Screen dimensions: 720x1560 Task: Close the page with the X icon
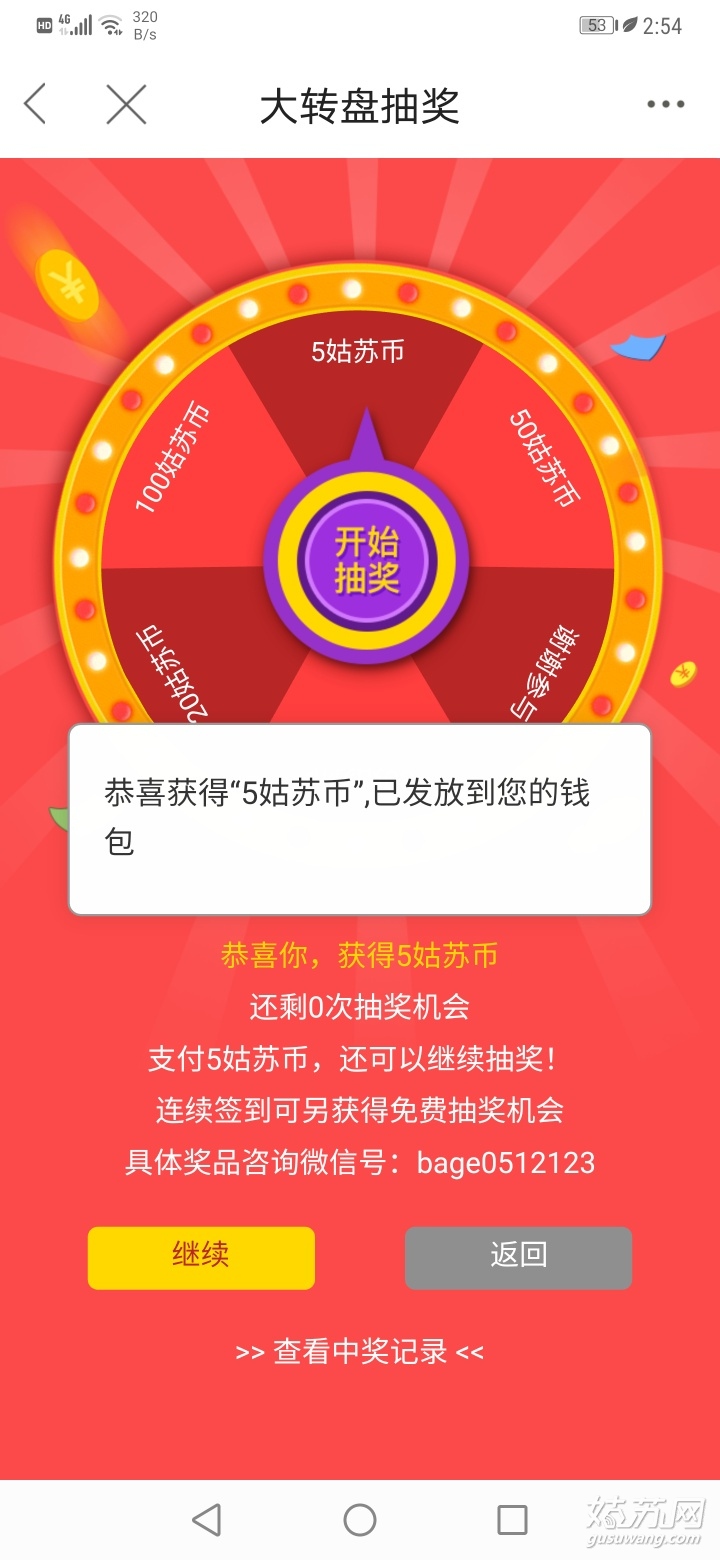click(x=126, y=104)
